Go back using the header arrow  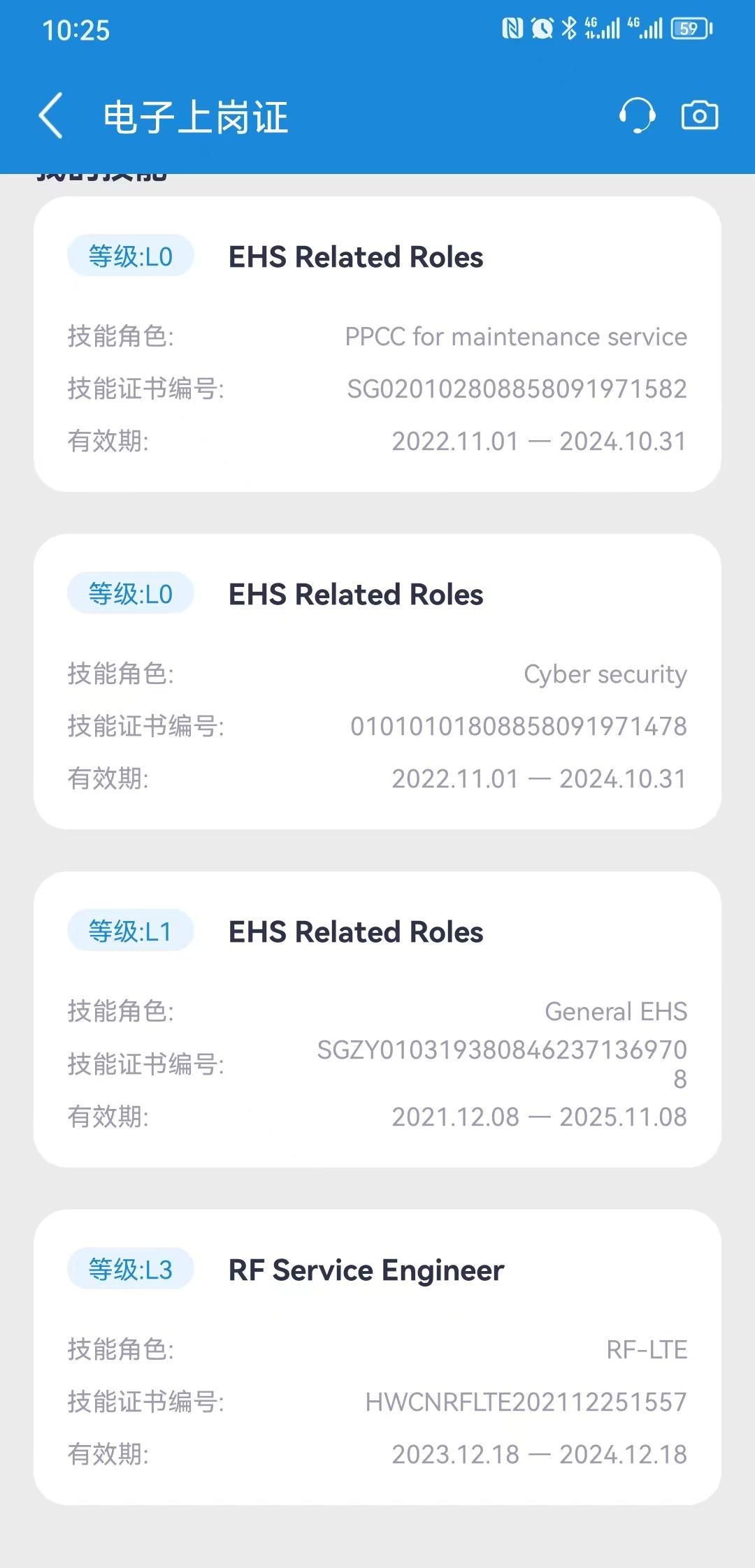click(50, 115)
